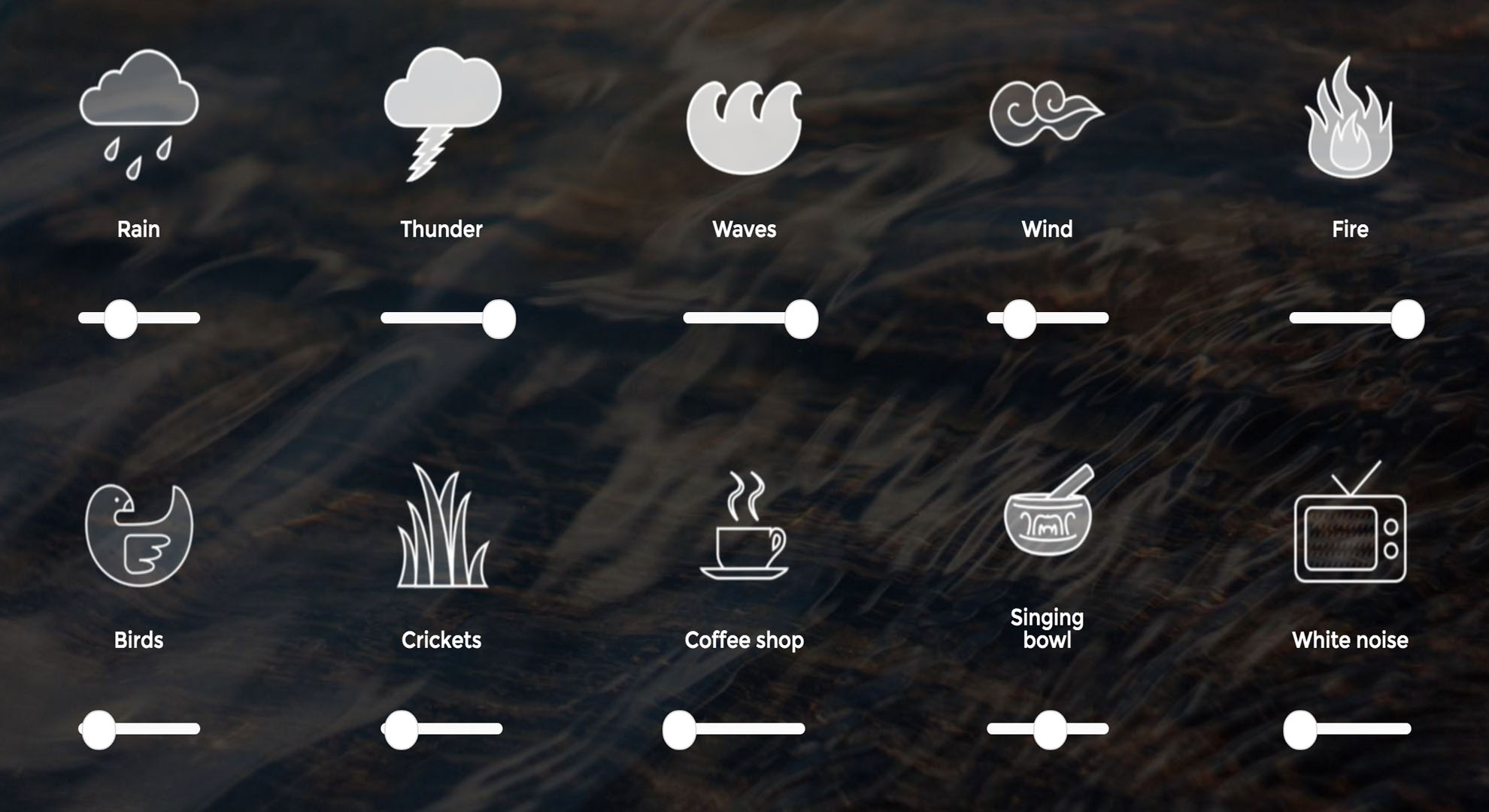Viewport: 1489px width, 812px height.
Task: Tap the Thunder volume slider
Action: tap(444, 318)
